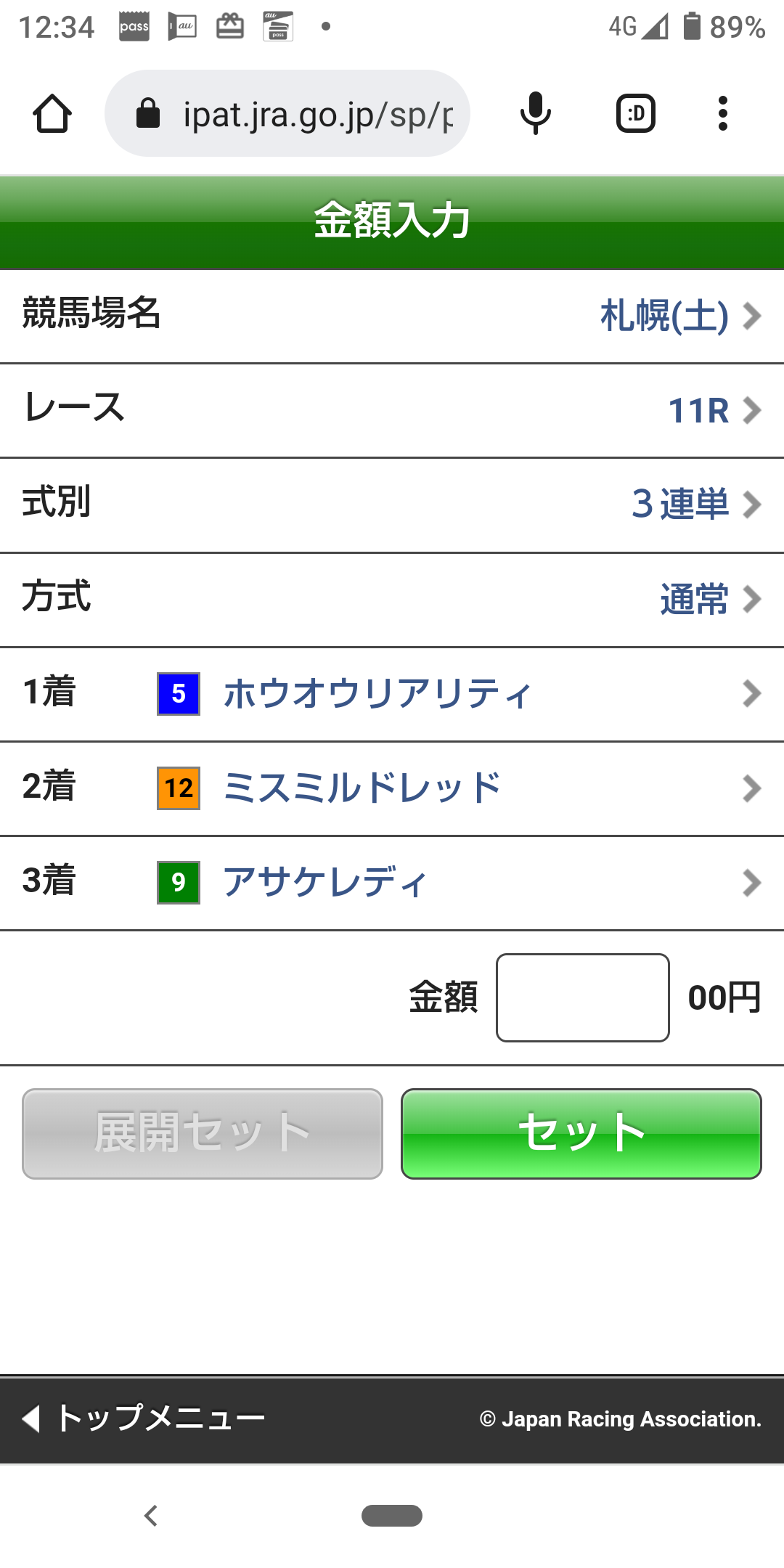Open voice search via the microphone icon

pyautogui.click(x=535, y=113)
